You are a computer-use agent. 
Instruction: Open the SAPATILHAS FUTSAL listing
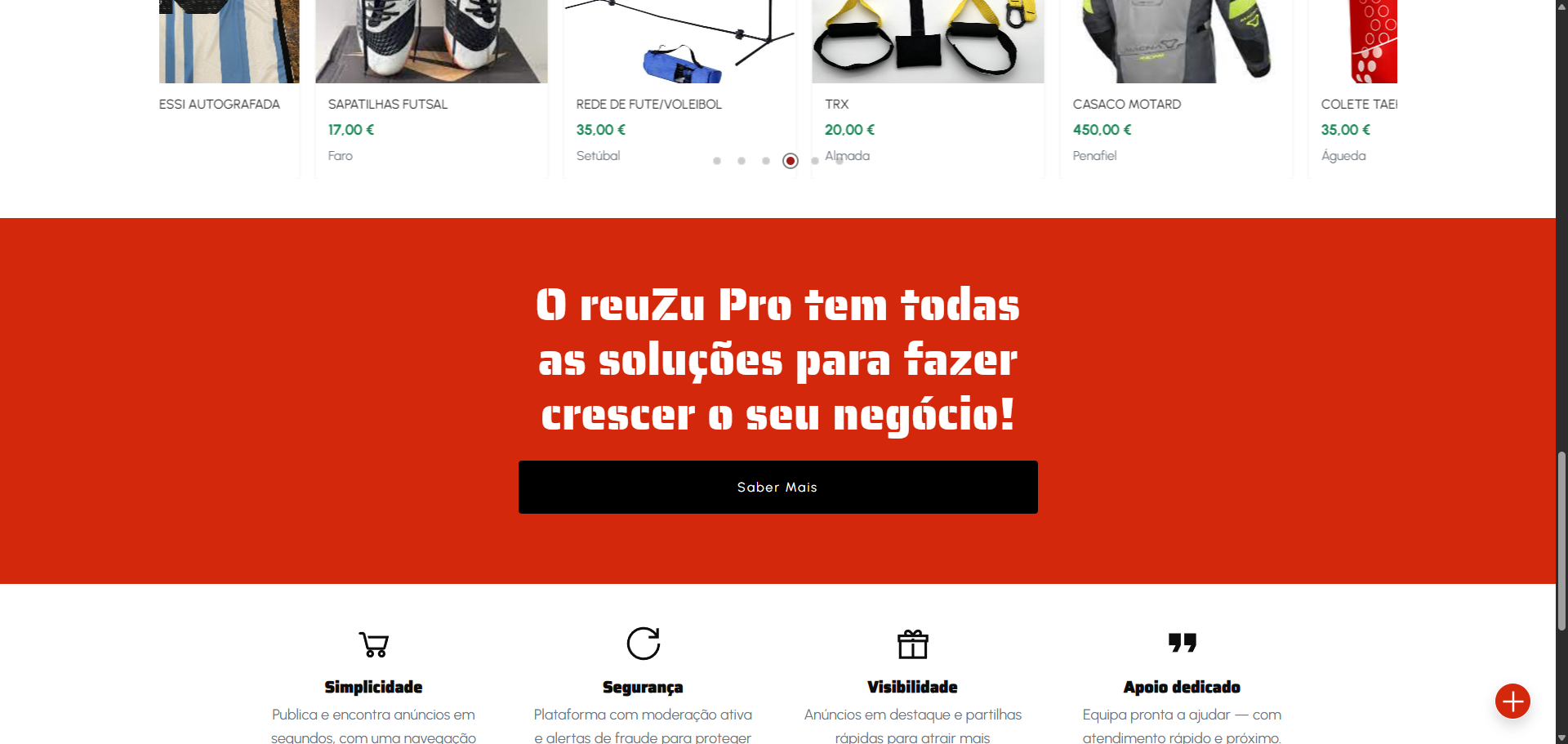(x=388, y=105)
